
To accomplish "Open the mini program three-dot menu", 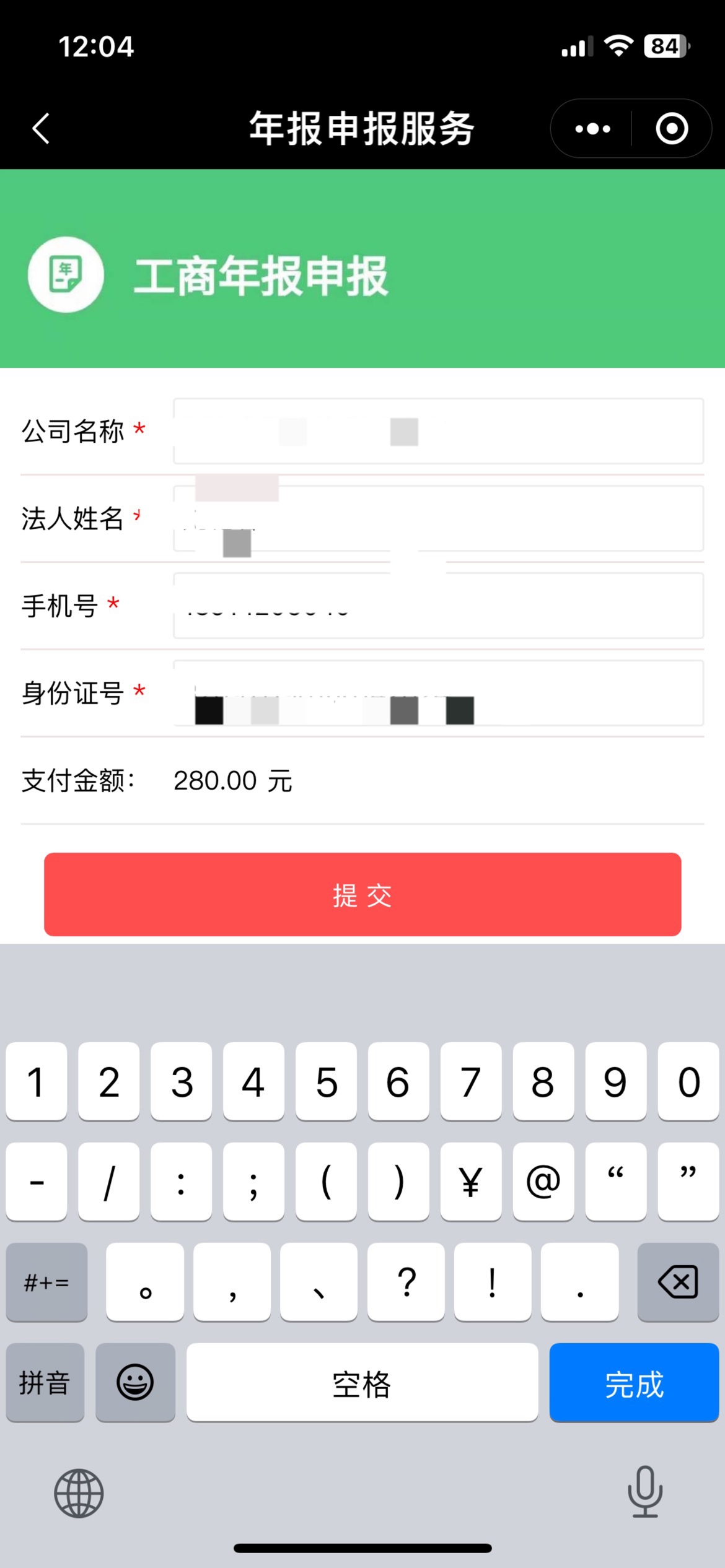I will coord(592,129).
